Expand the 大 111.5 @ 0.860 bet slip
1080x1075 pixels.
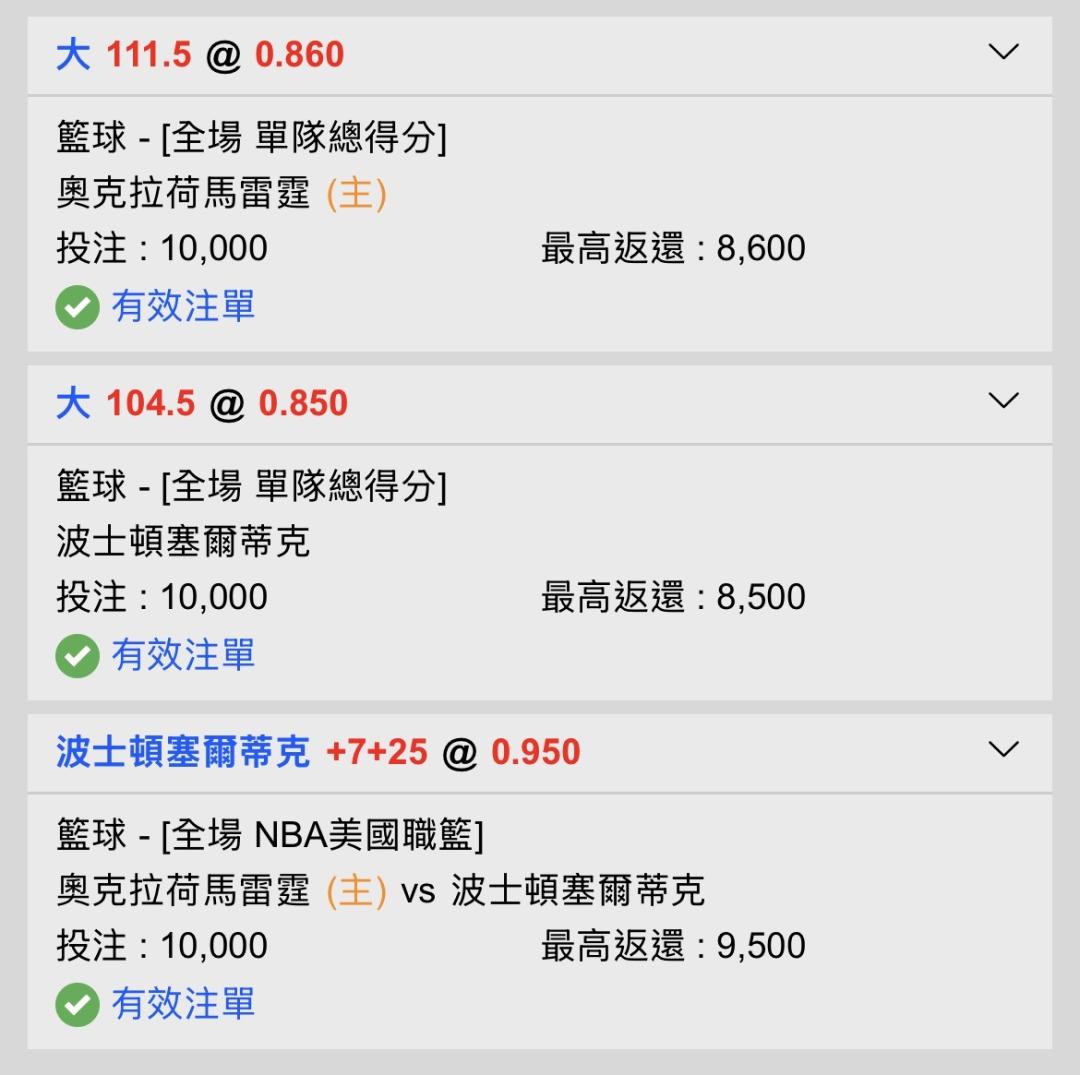click(1002, 52)
